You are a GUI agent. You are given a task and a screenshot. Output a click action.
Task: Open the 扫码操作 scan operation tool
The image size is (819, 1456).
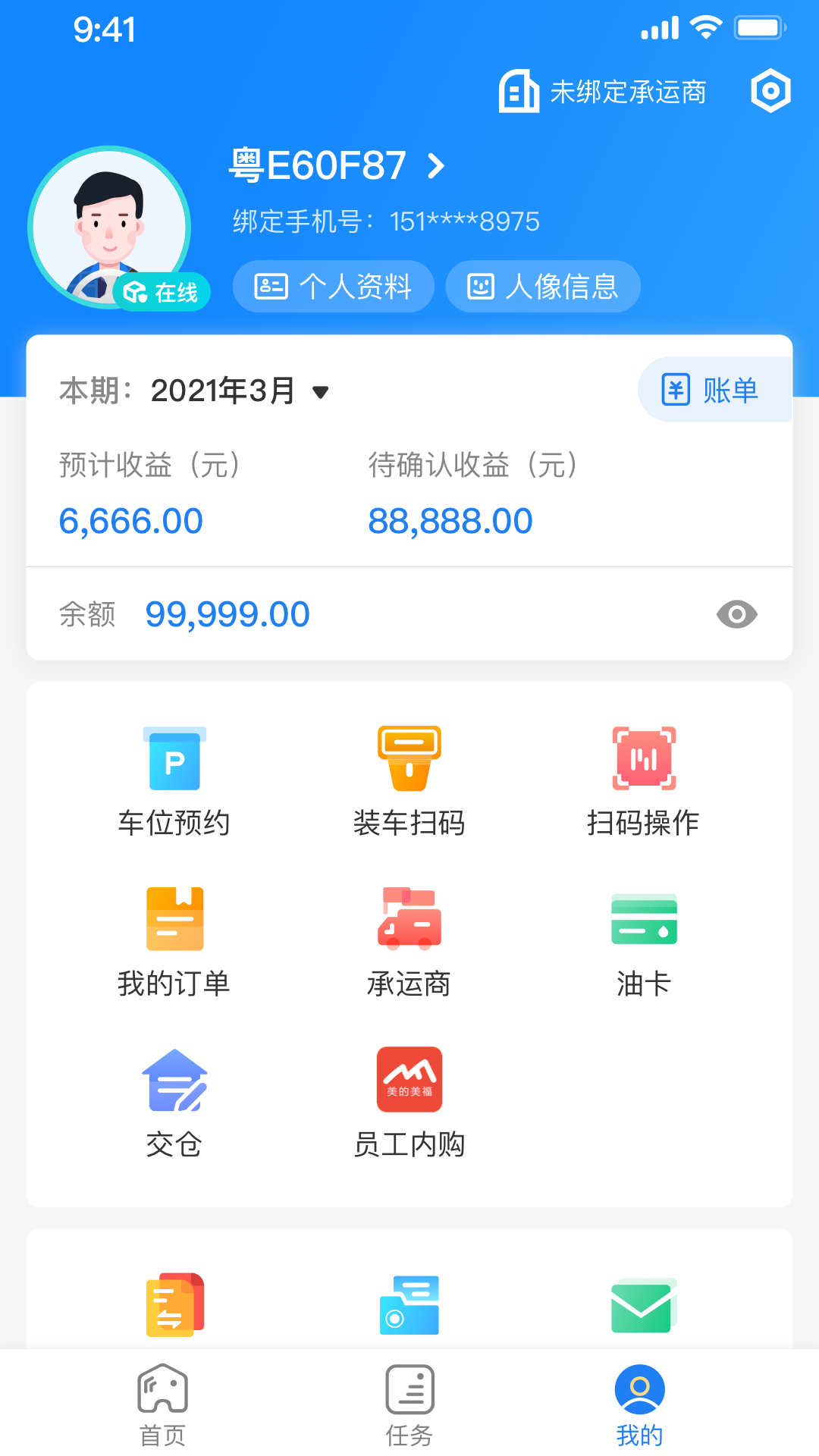tap(644, 781)
